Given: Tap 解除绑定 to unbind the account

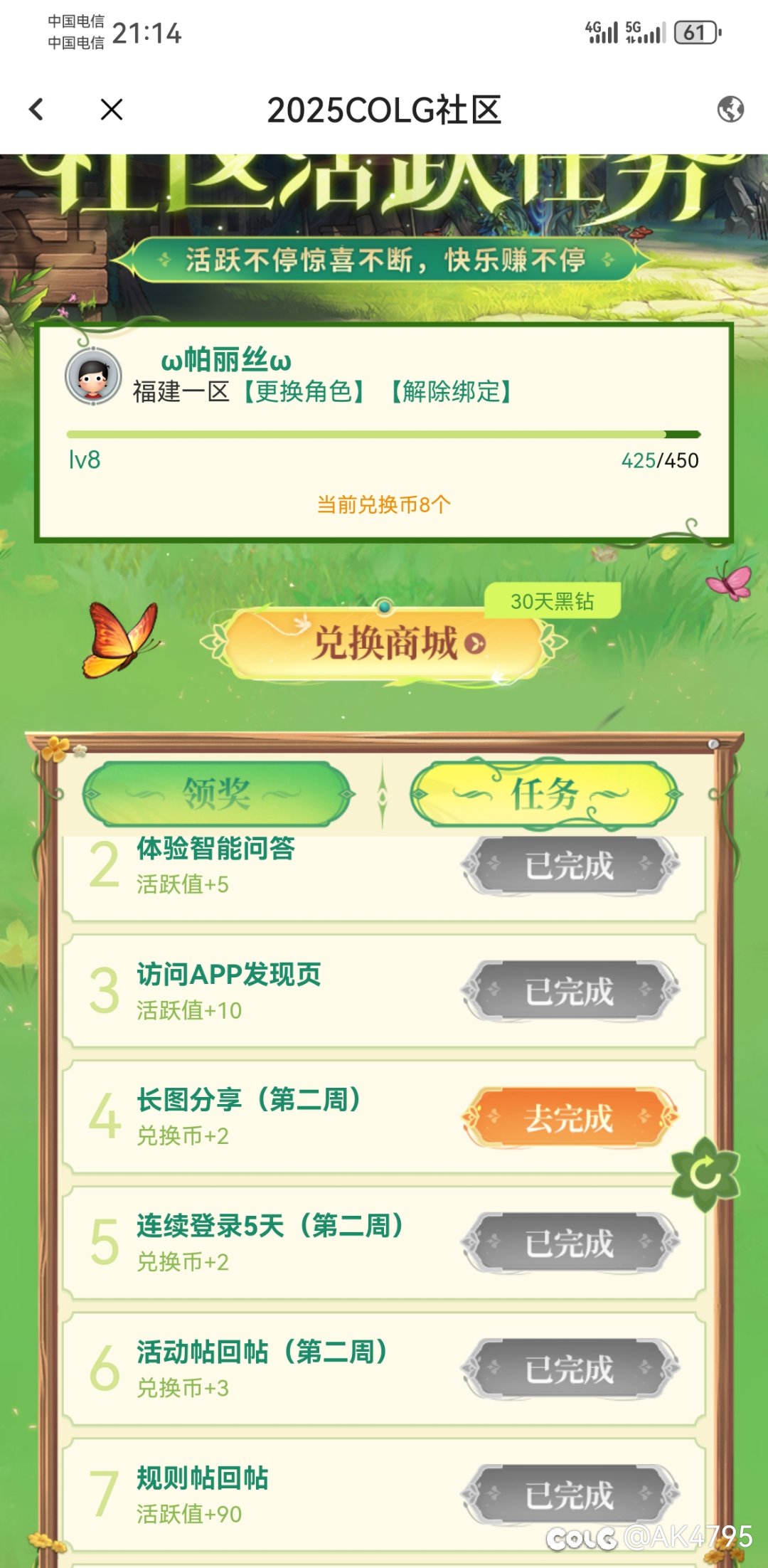Looking at the screenshot, I should pos(452,391).
